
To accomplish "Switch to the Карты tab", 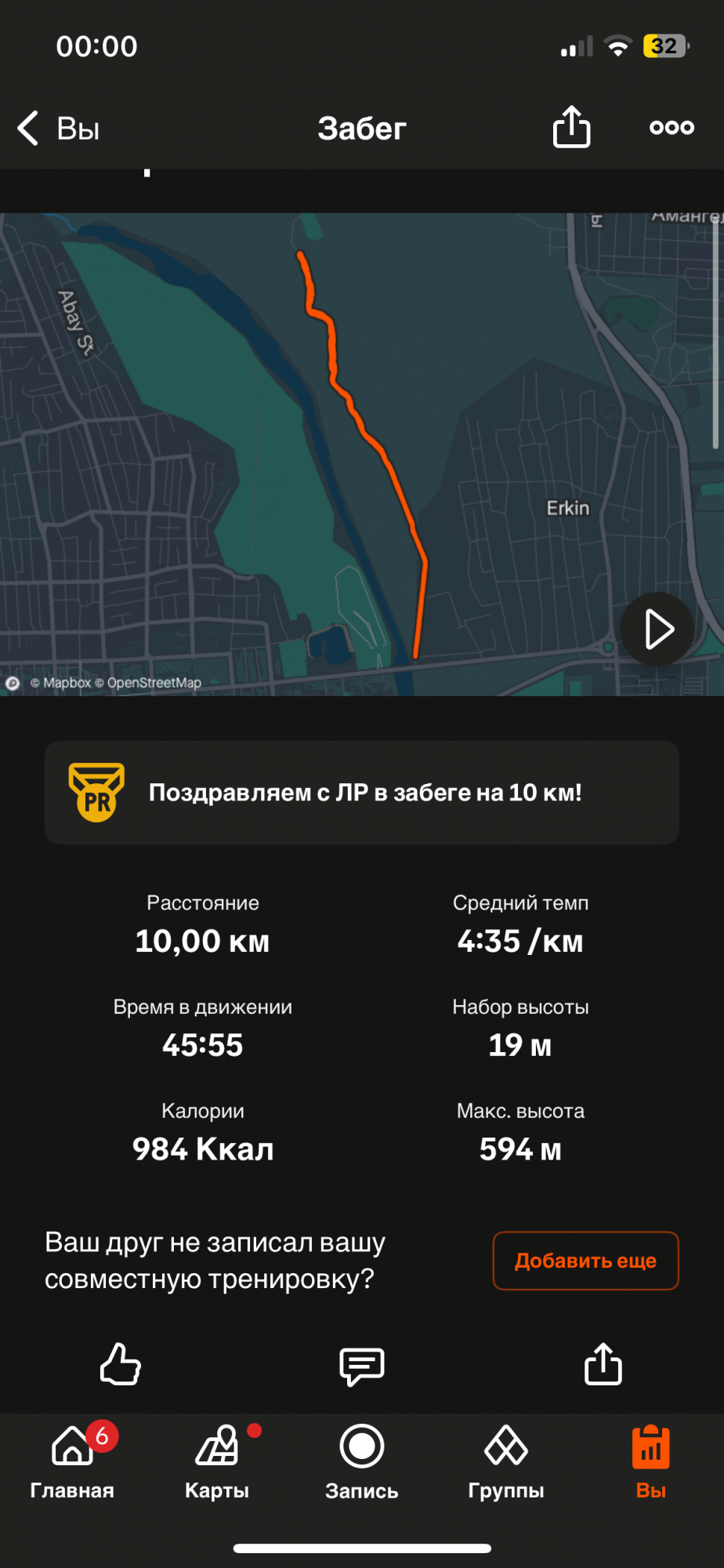I will pyautogui.click(x=217, y=1461).
